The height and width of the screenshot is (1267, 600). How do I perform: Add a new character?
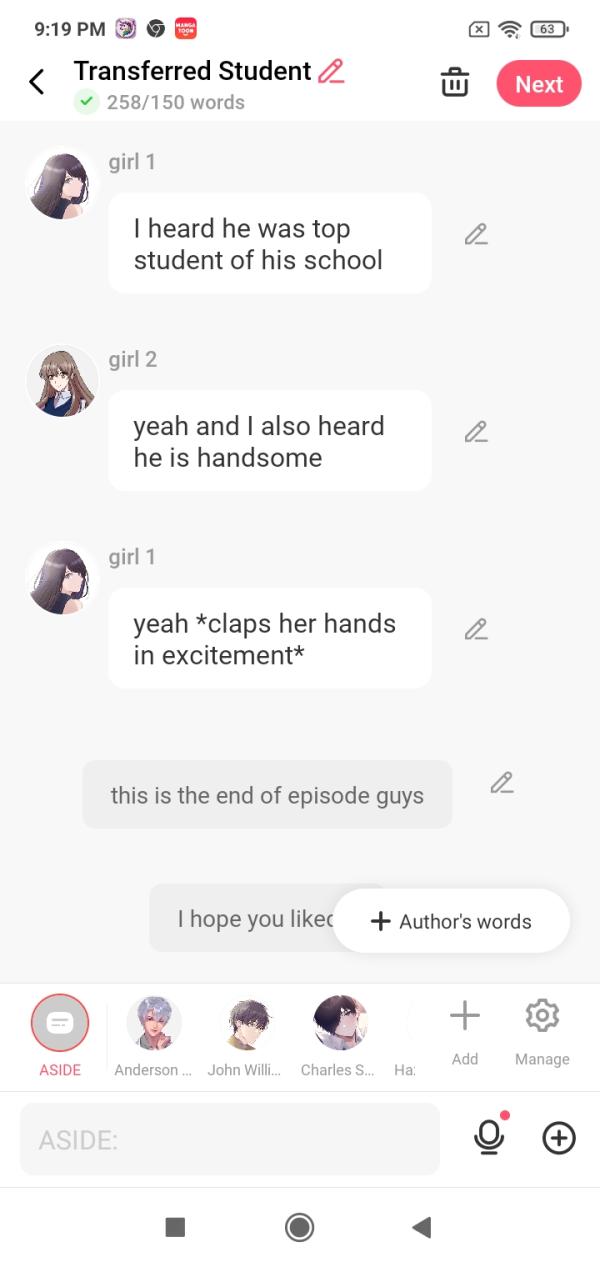tap(464, 1030)
